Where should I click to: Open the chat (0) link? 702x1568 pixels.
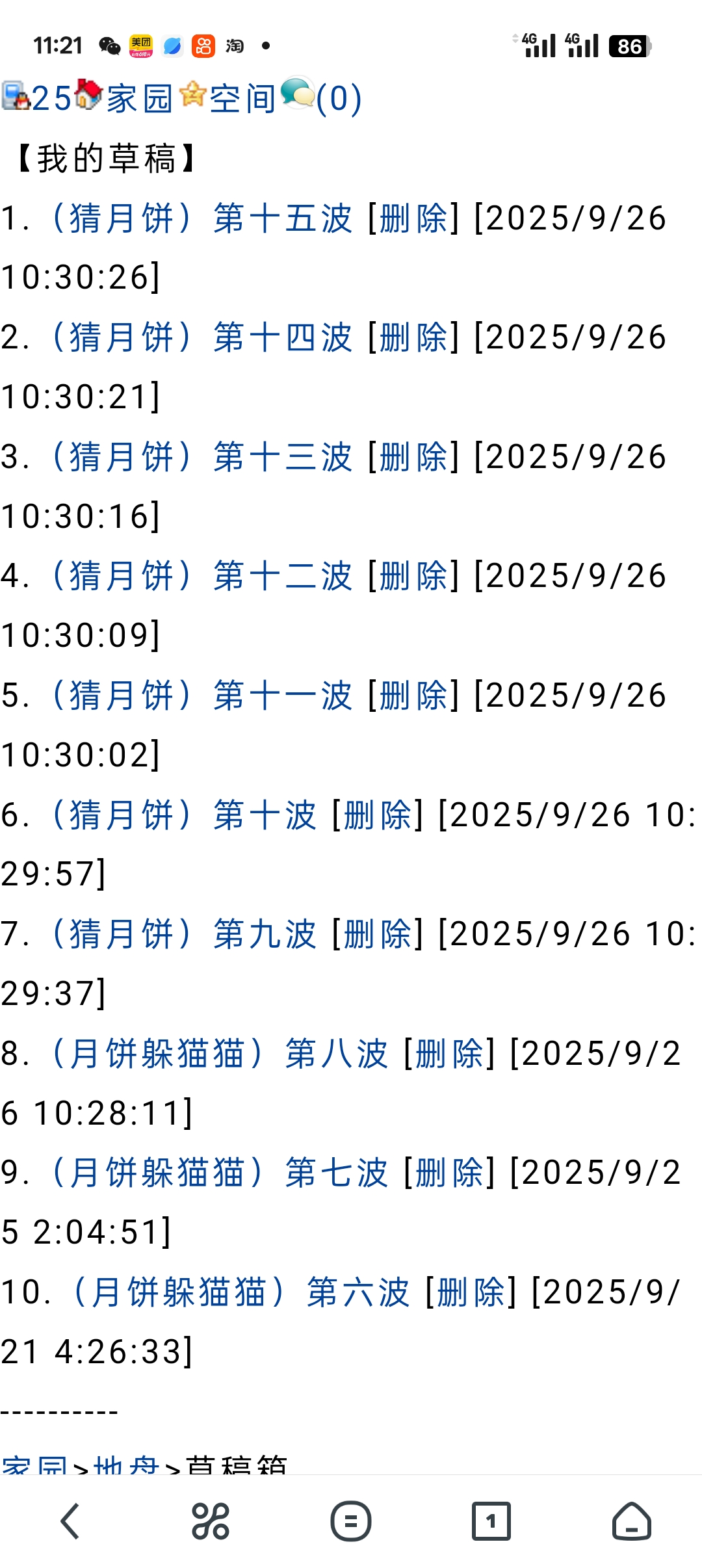(x=338, y=99)
